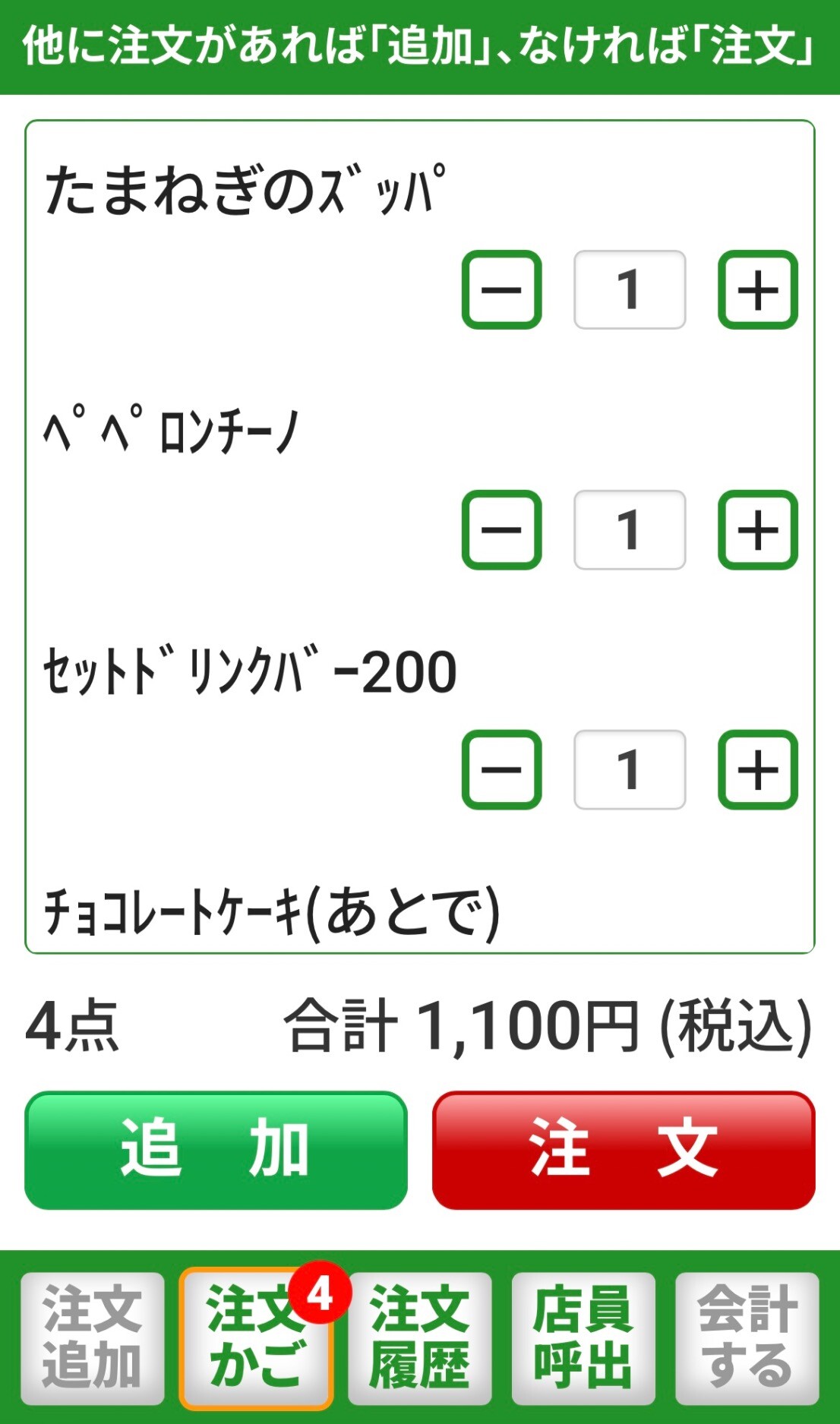
Task: Go to 会計する checkout tab
Action: (x=747, y=1338)
